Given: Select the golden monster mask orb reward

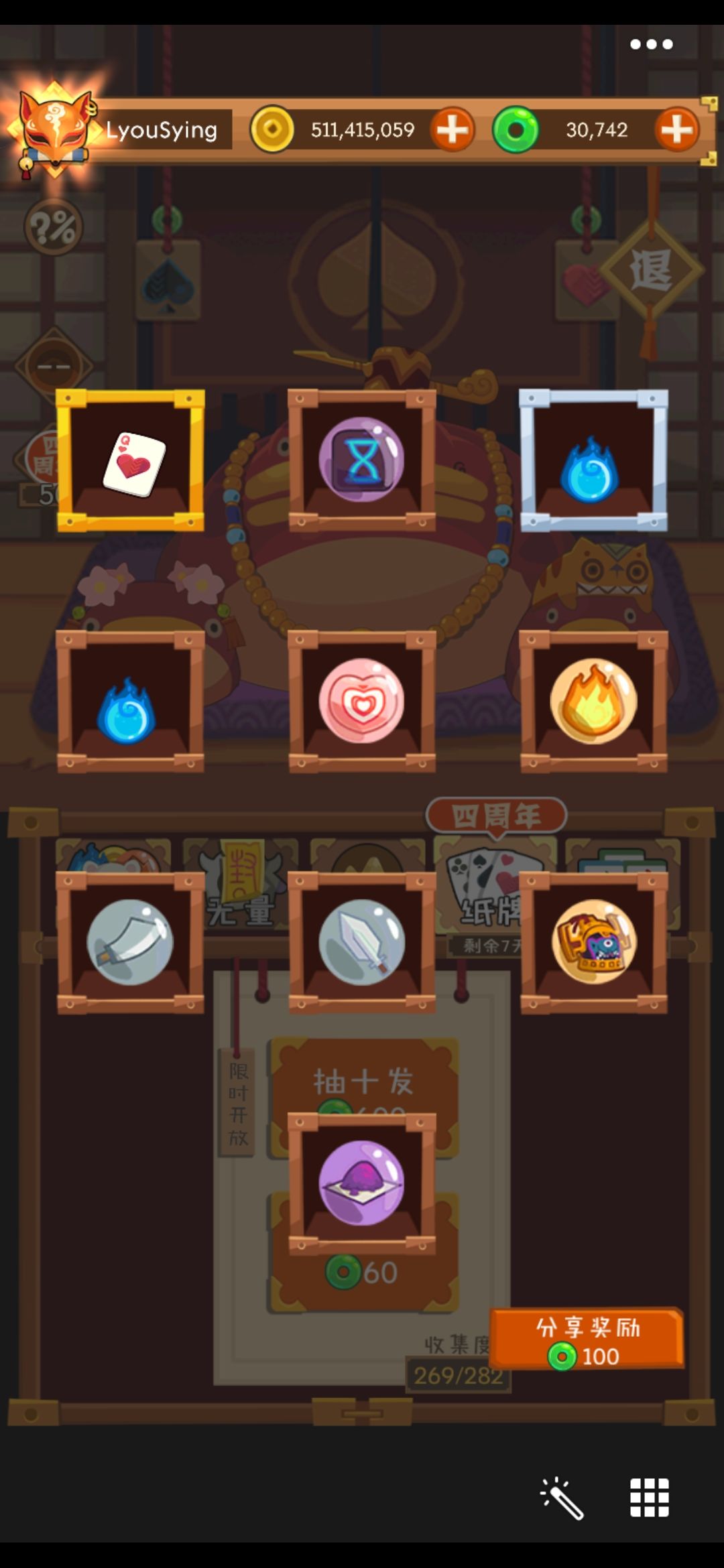Looking at the screenshot, I should 593,943.
